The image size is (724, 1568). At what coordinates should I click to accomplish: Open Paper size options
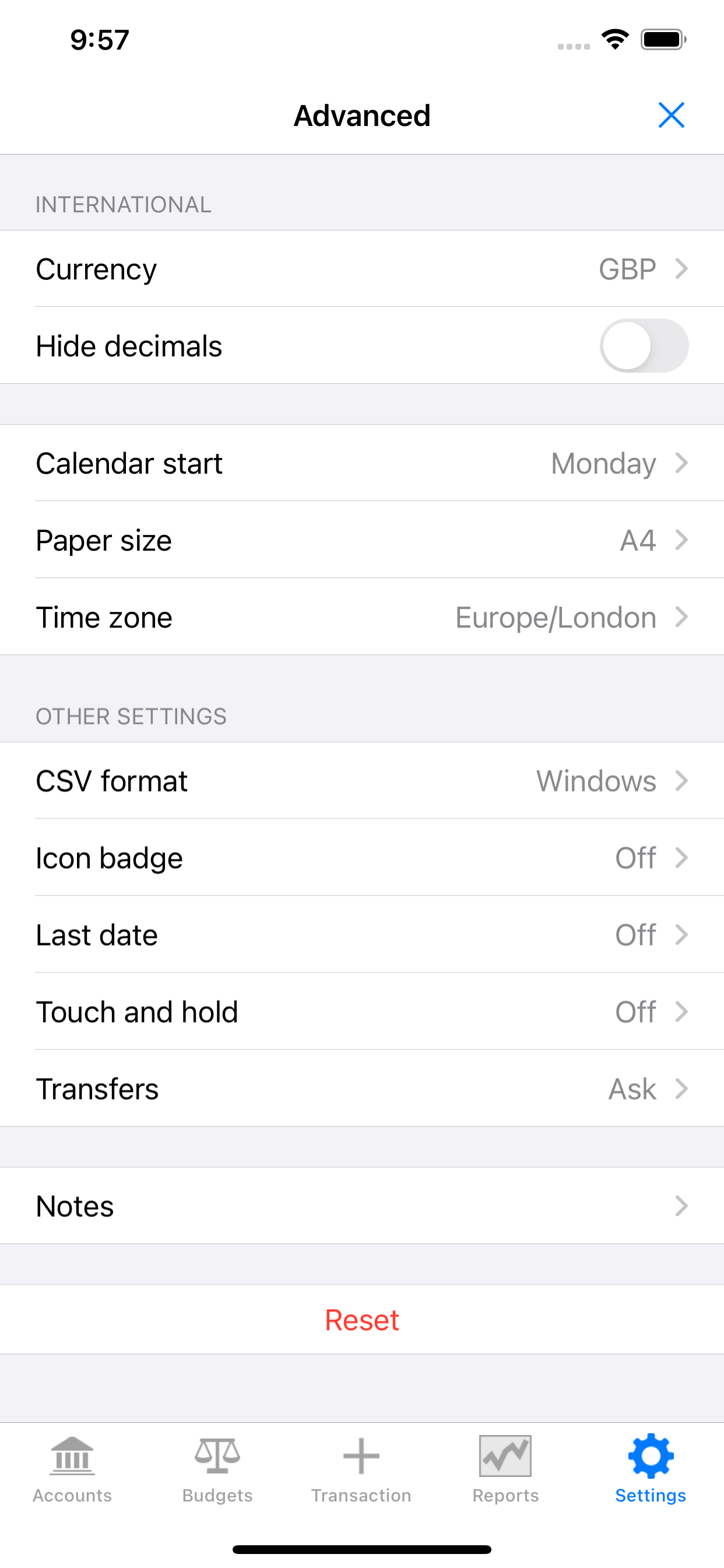(x=362, y=540)
